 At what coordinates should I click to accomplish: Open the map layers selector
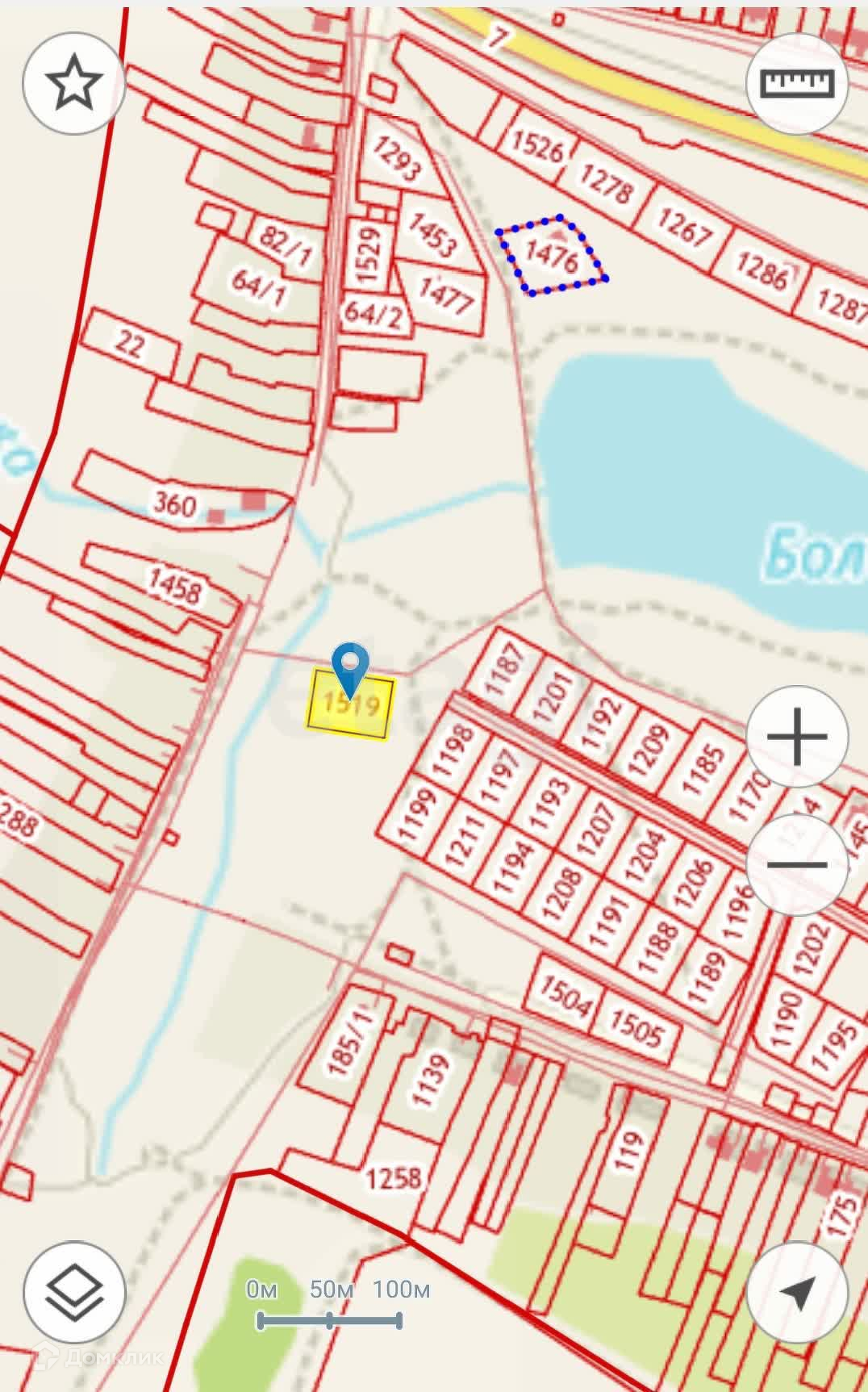[x=74, y=1293]
